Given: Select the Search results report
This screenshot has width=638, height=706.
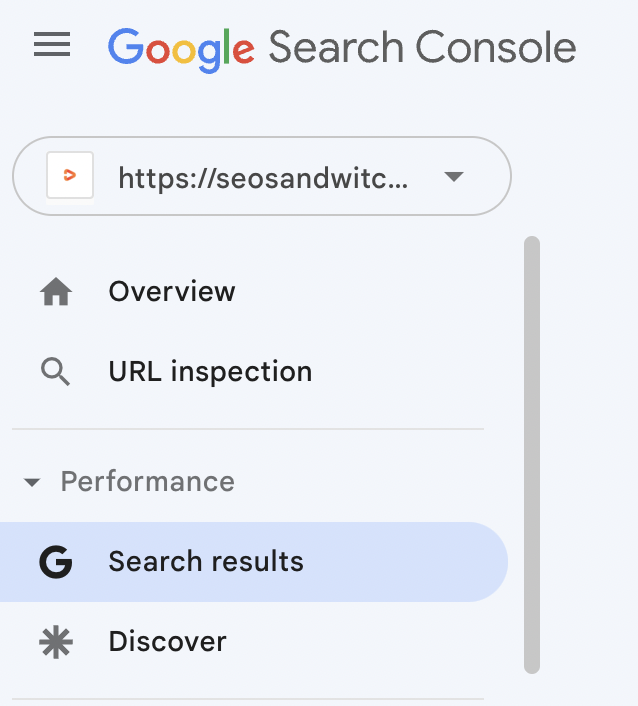Looking at the screenshot, I should [206, 561].
